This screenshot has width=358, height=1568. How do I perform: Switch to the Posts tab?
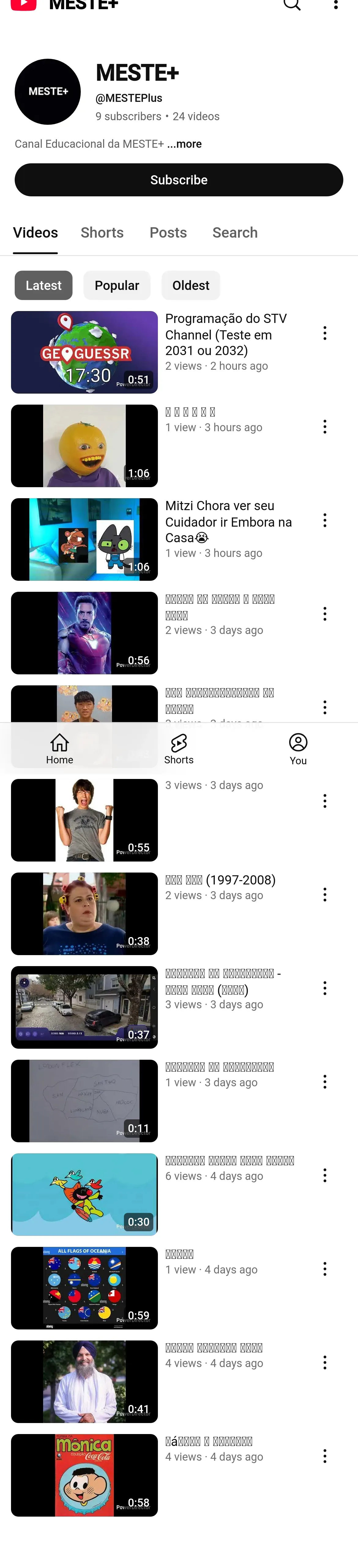[x=168, y=232]
